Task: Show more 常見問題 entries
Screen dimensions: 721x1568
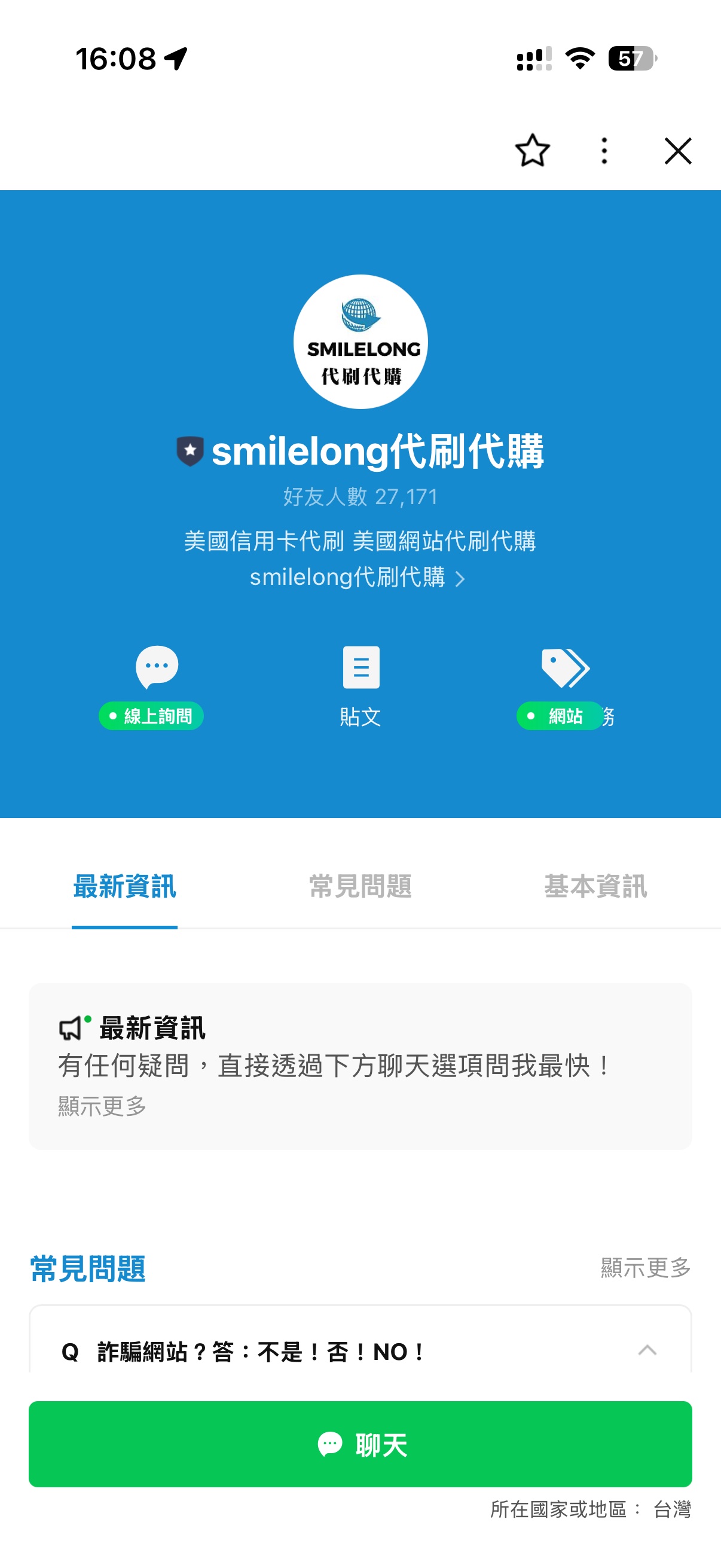Action: [x=646, y=1268]
